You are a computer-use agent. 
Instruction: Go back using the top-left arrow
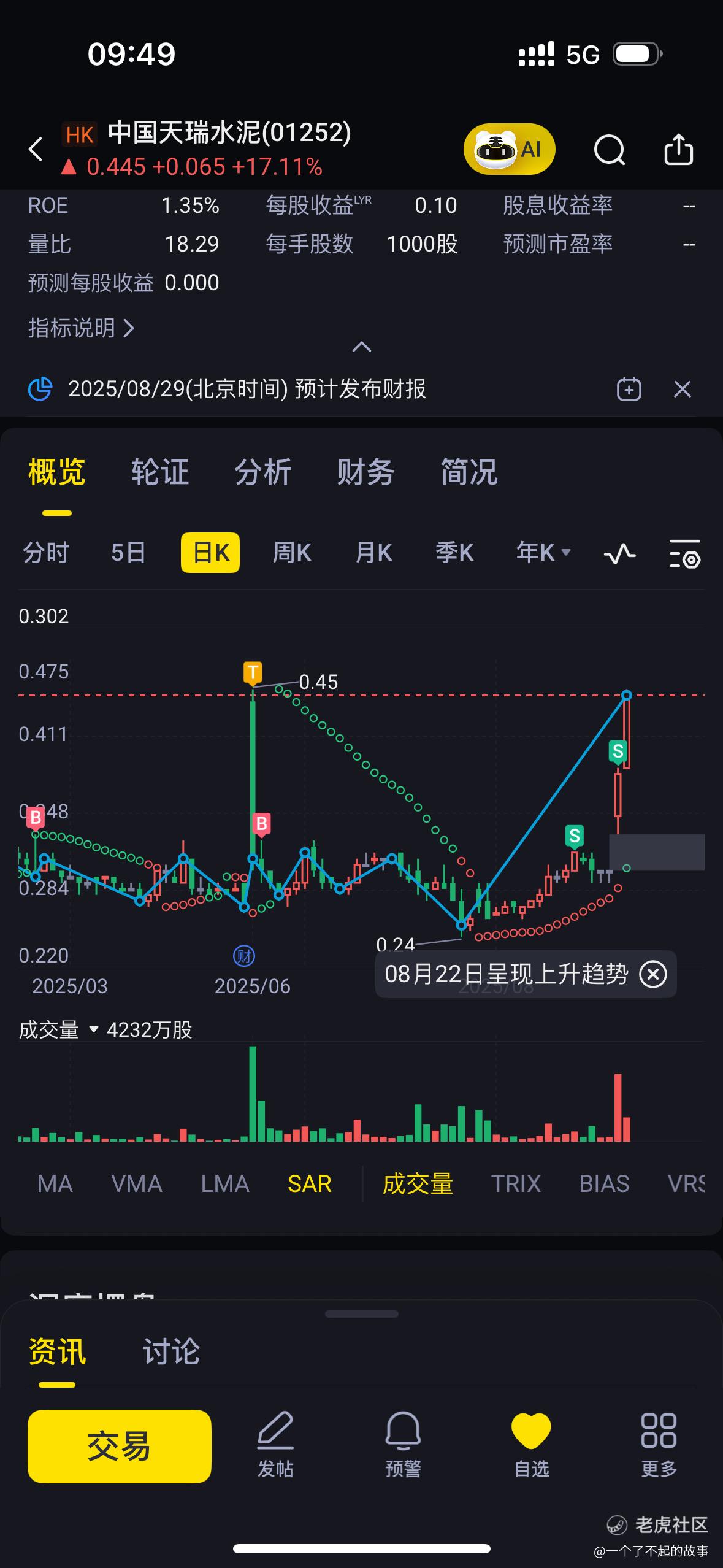coord(36,149)
